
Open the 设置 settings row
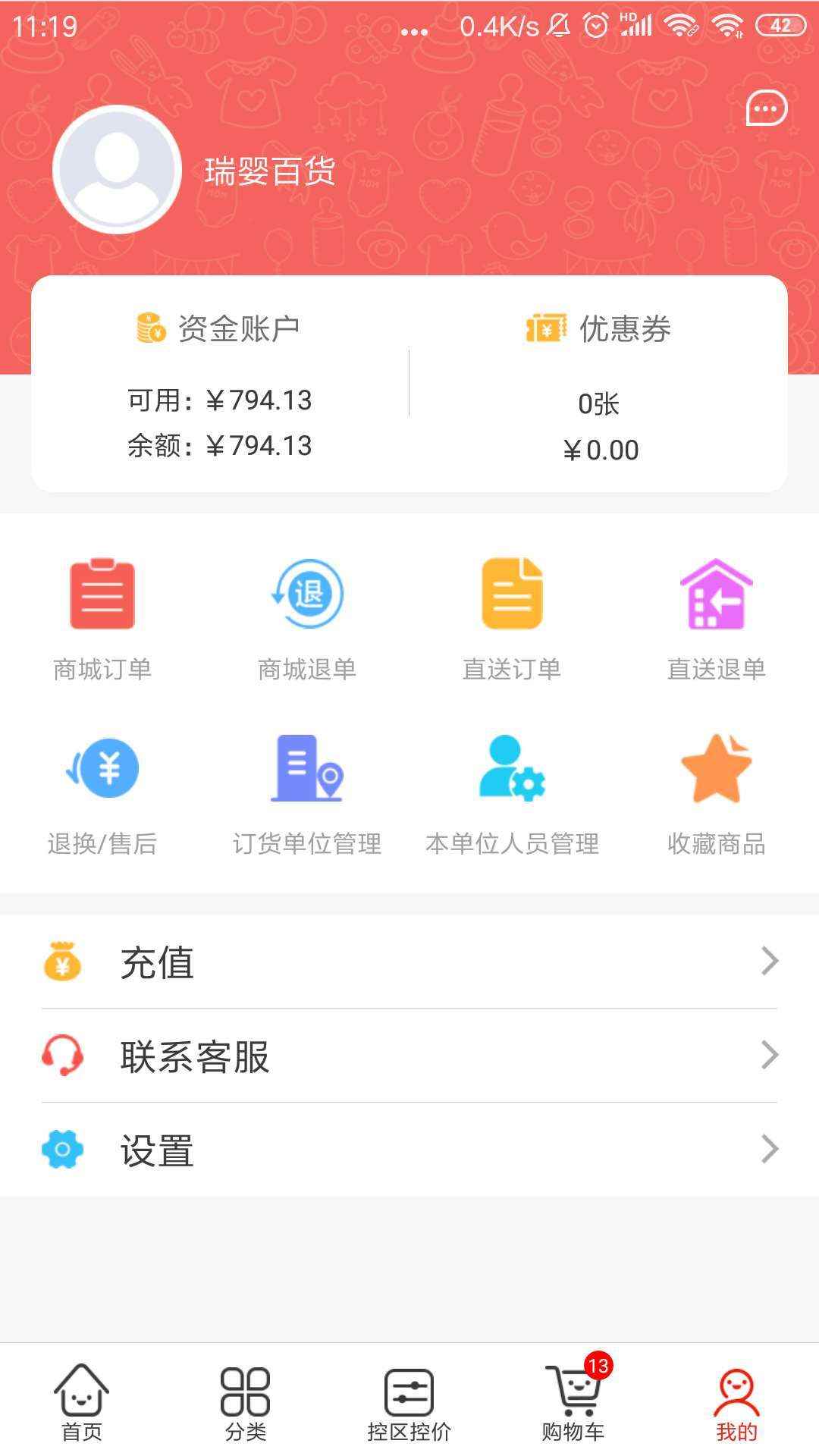coord(409,1150)
